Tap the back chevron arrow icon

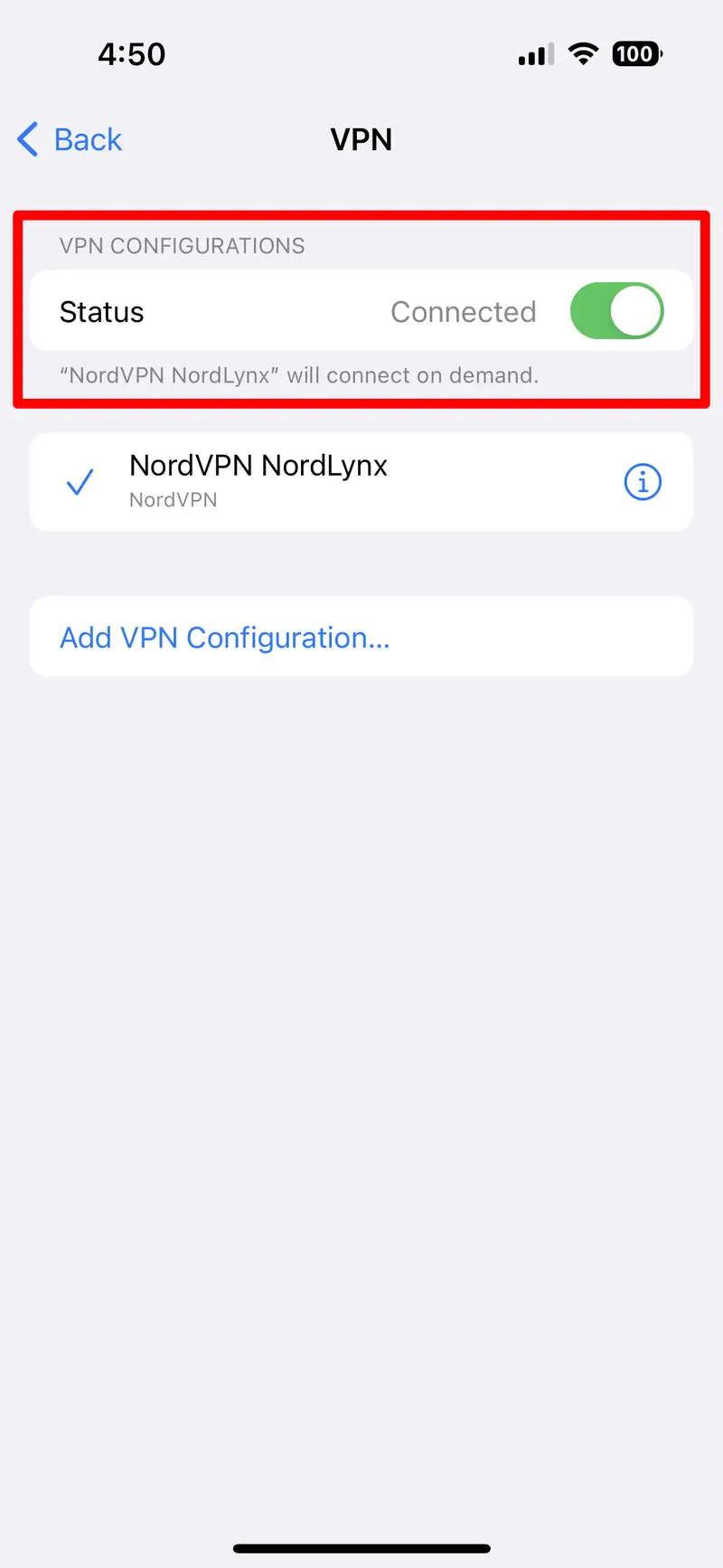click(x=26, y=139)
